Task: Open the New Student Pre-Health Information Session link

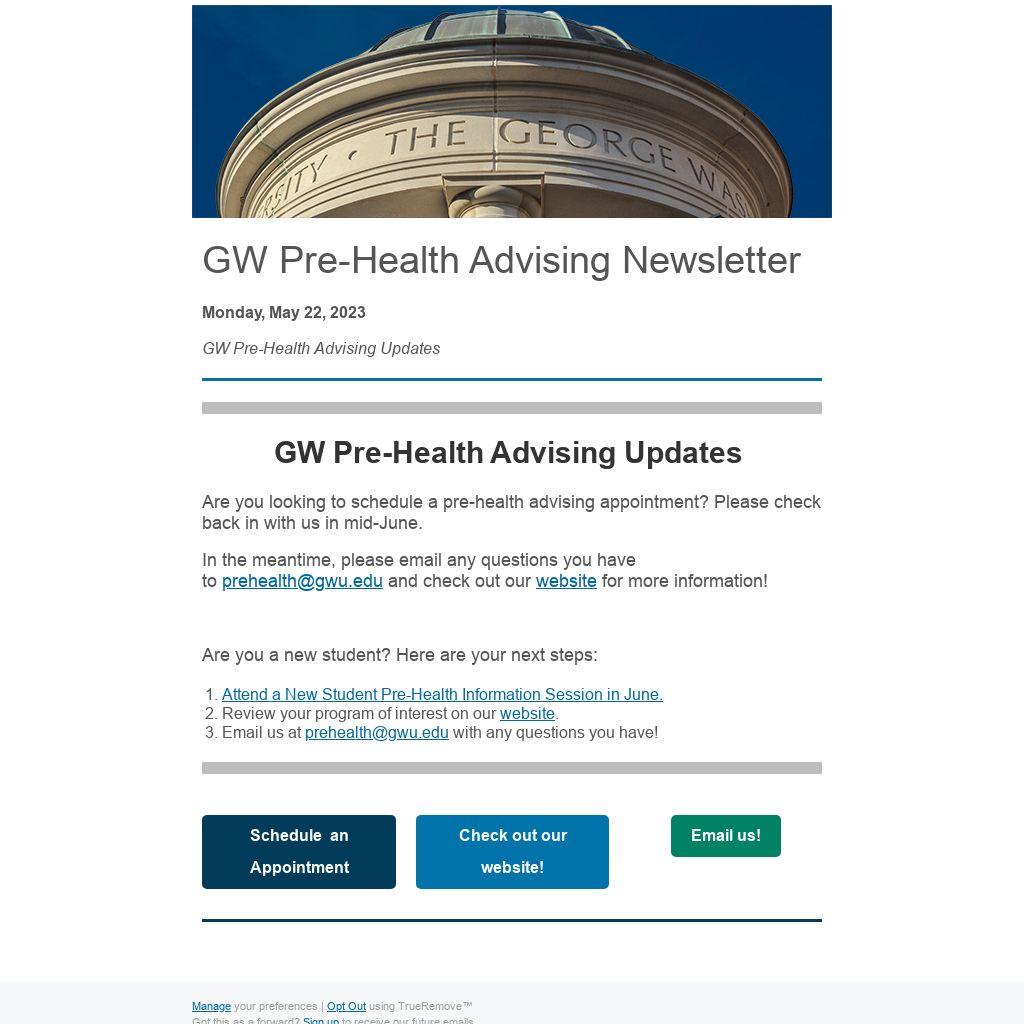Action: [x=442, y=694]
